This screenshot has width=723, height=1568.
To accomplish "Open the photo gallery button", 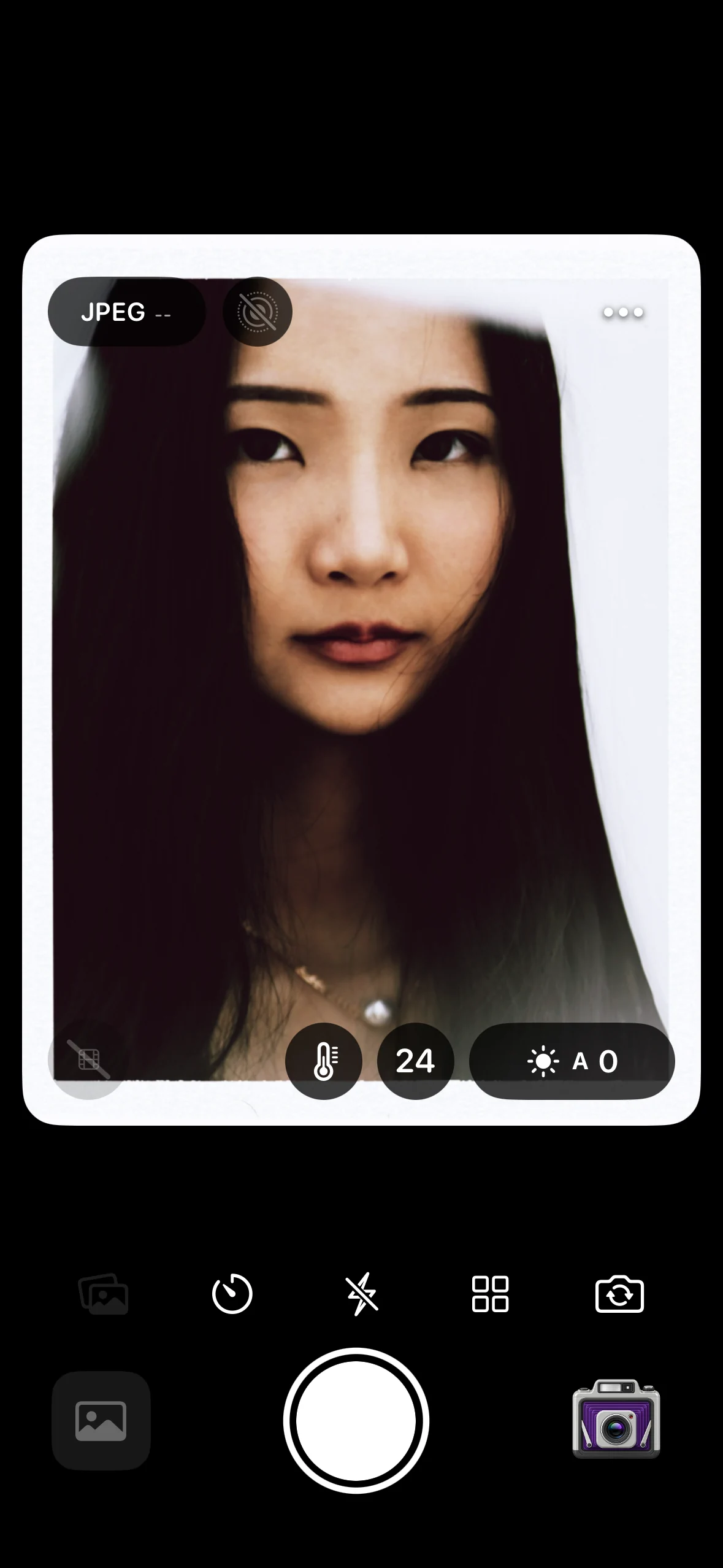I will tap(101, 1420).
